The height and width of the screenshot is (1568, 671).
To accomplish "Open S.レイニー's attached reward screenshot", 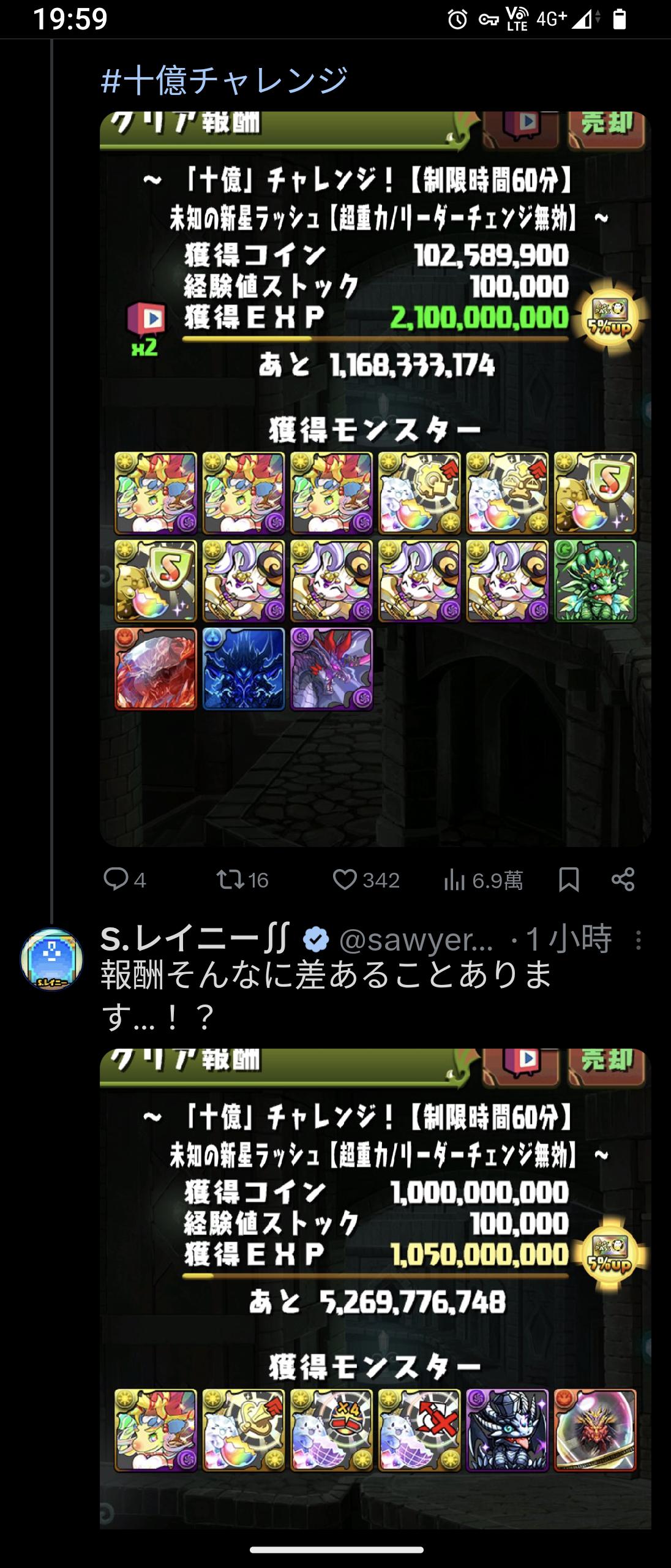I will pos(375,1286).
